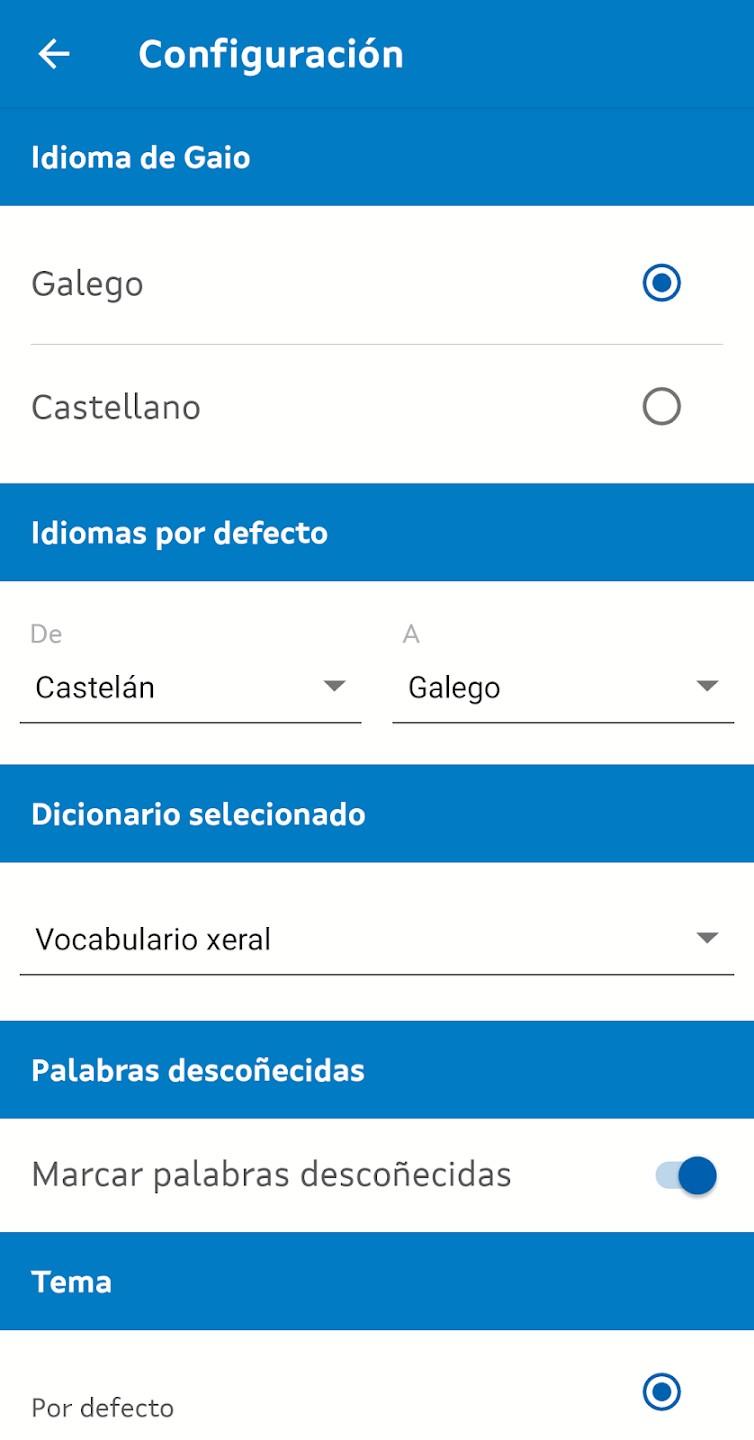This screenshot has width=754, height=1440.
Task: Click the Galego language label
Action: pos(88,283)
